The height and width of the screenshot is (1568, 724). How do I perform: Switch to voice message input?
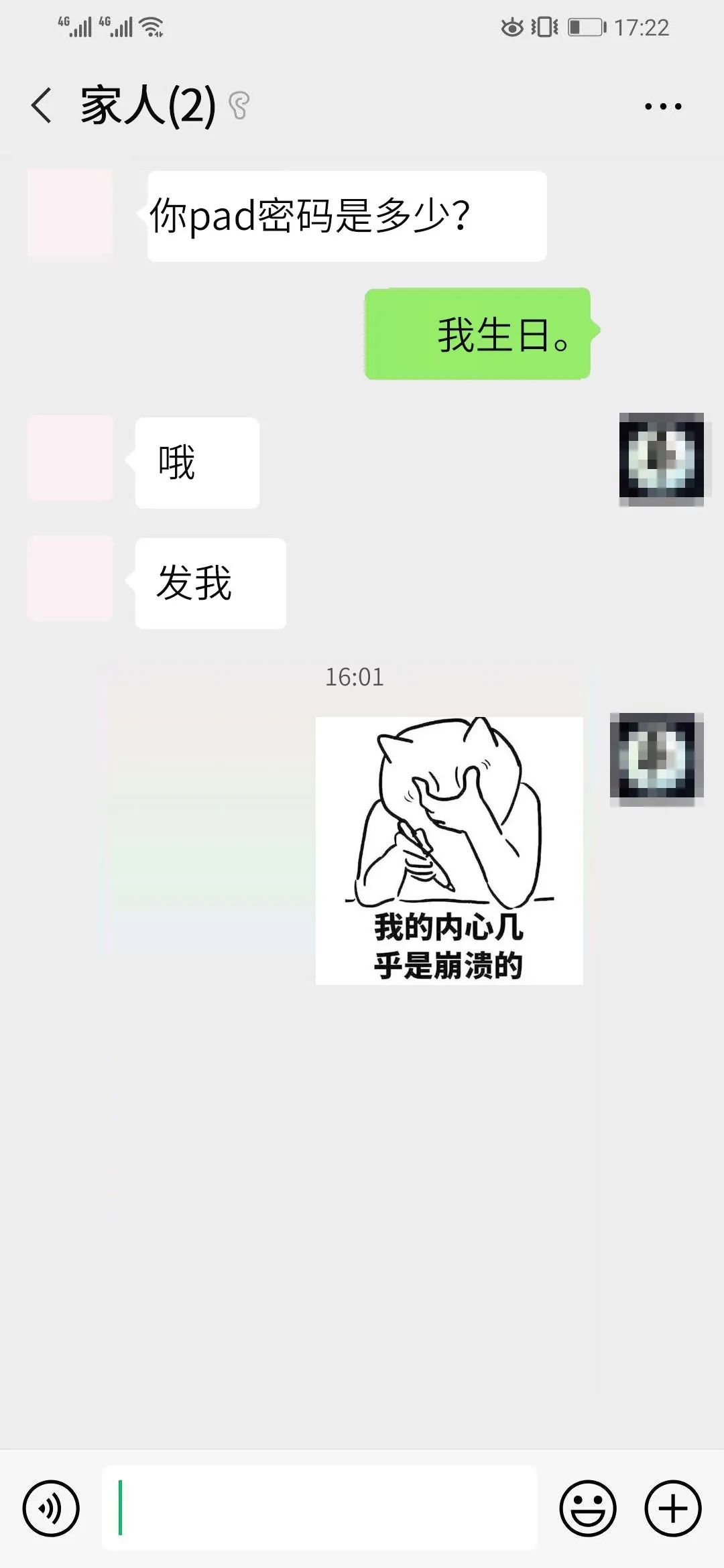click(51, 1508)
